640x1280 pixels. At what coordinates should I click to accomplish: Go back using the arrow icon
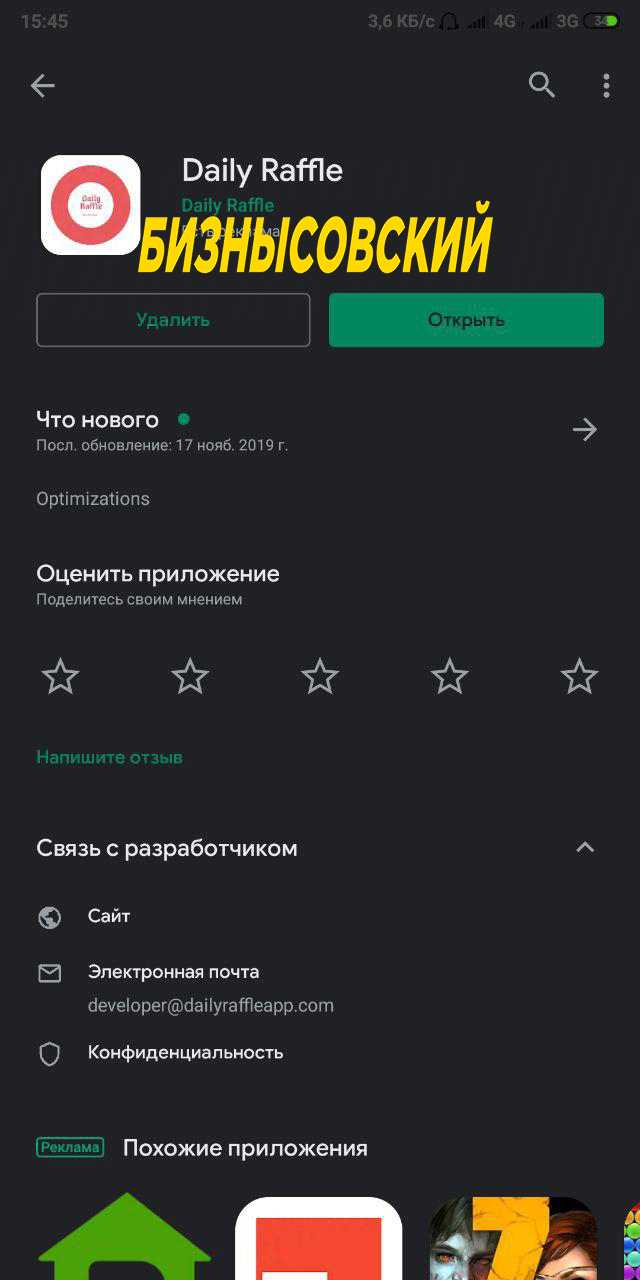(x=42, y=86)
